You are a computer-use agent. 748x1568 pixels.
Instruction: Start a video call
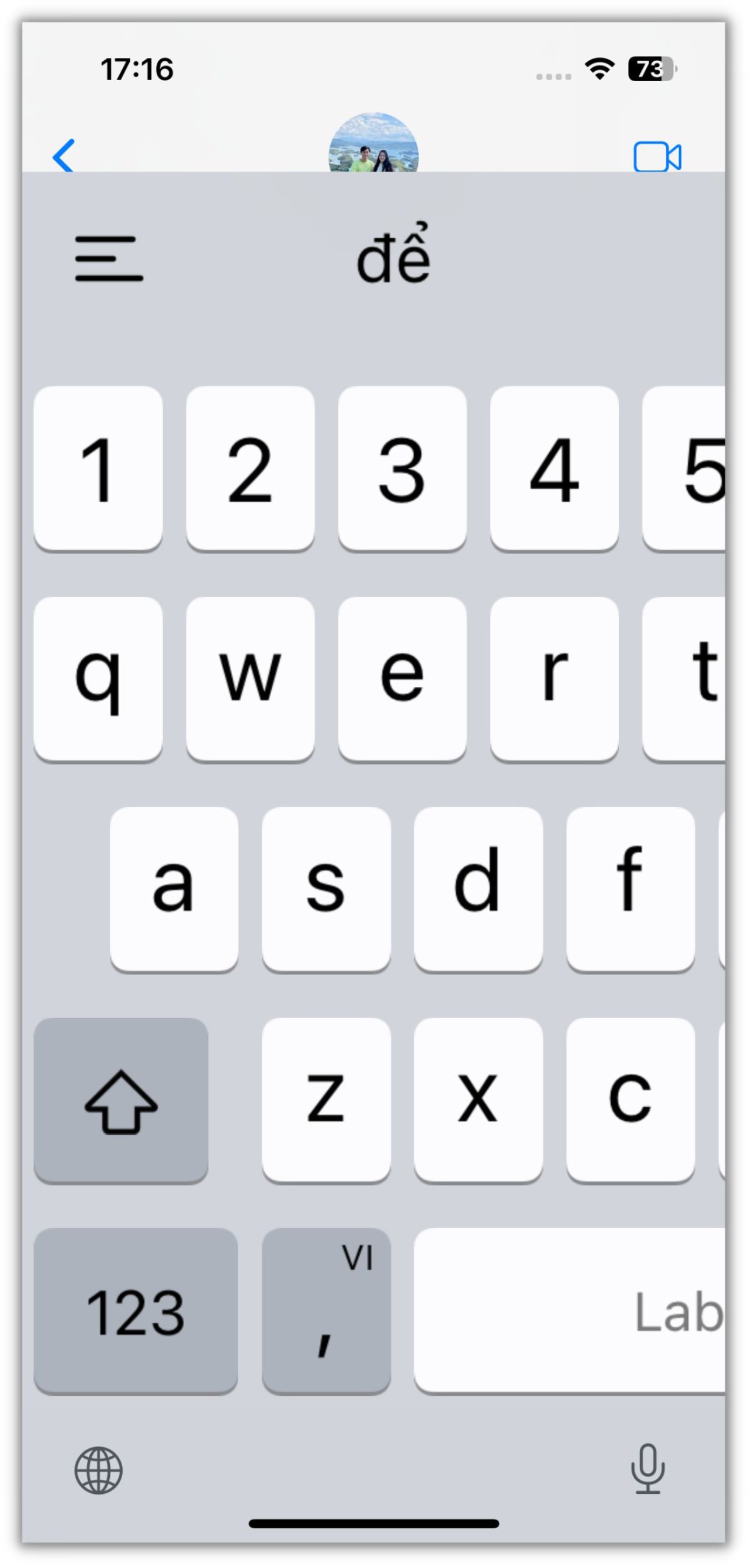[x=657, y=157]
